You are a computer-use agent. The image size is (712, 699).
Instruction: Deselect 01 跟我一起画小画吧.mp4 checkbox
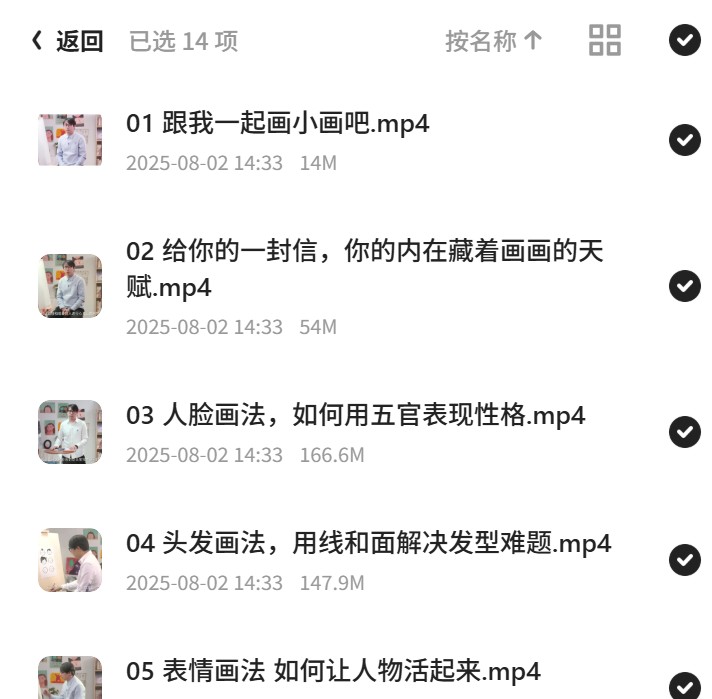click(x=685, y=139)
